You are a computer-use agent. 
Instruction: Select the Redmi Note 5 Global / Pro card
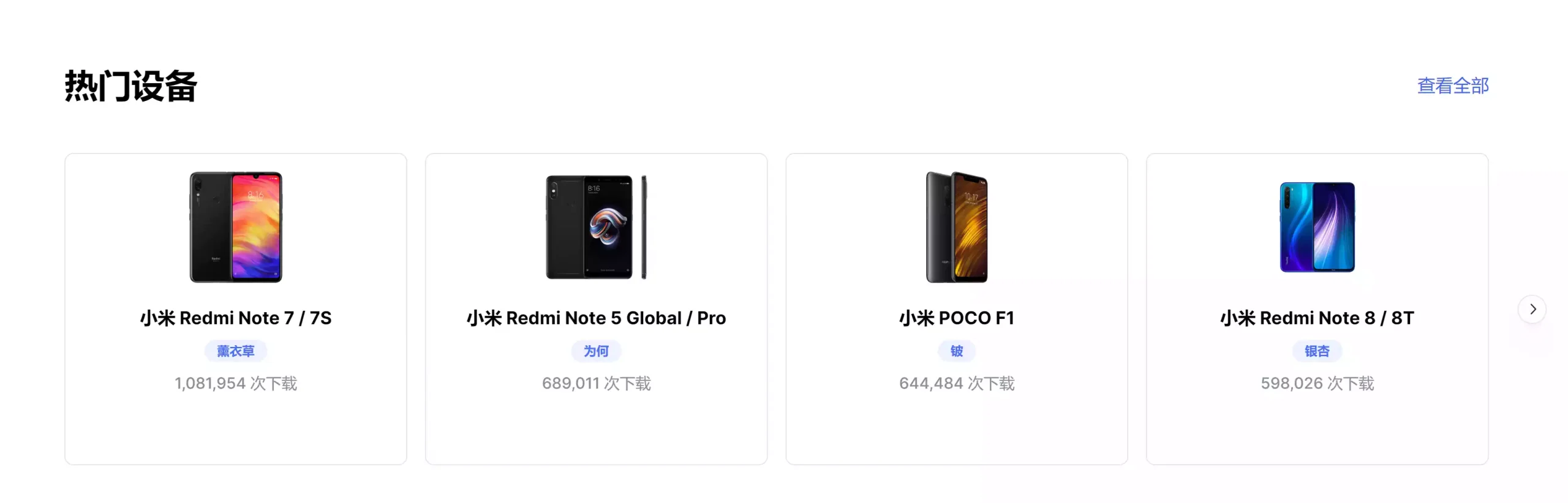pos(596,309)
